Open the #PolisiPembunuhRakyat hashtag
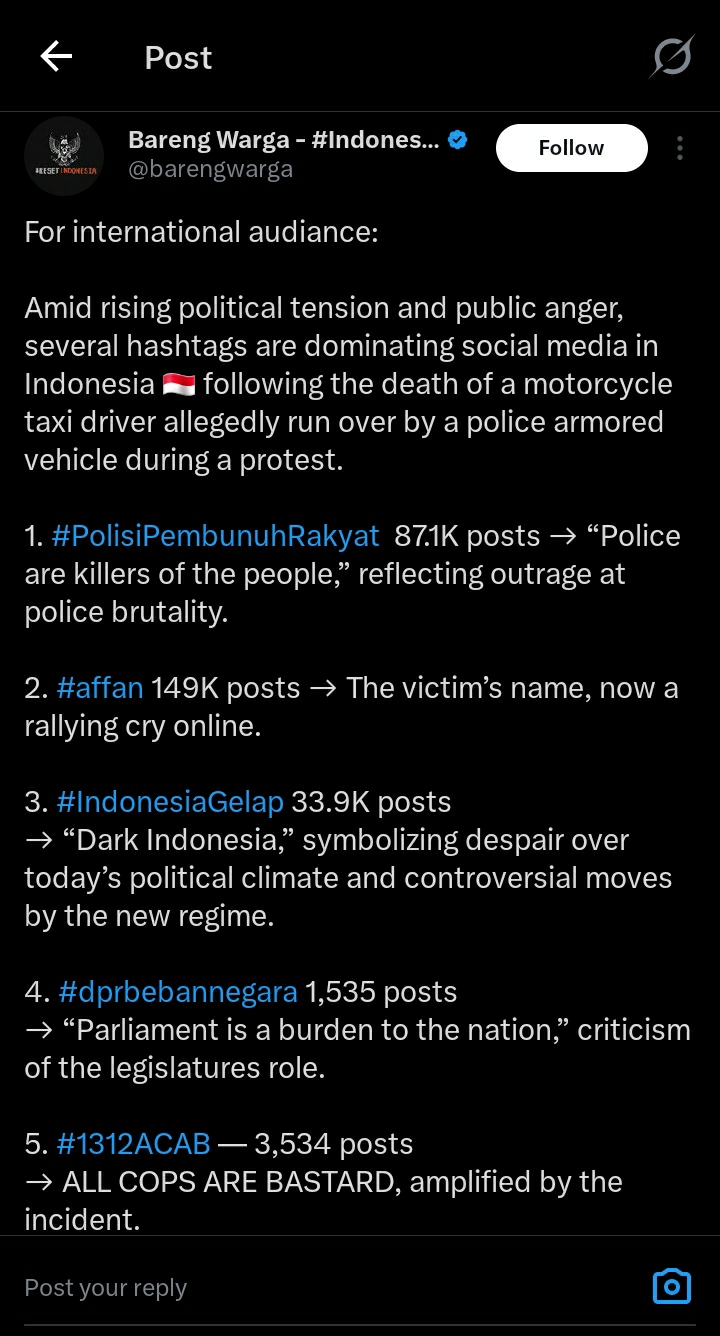Screen dimensions: 720x1336 [215, 536]
